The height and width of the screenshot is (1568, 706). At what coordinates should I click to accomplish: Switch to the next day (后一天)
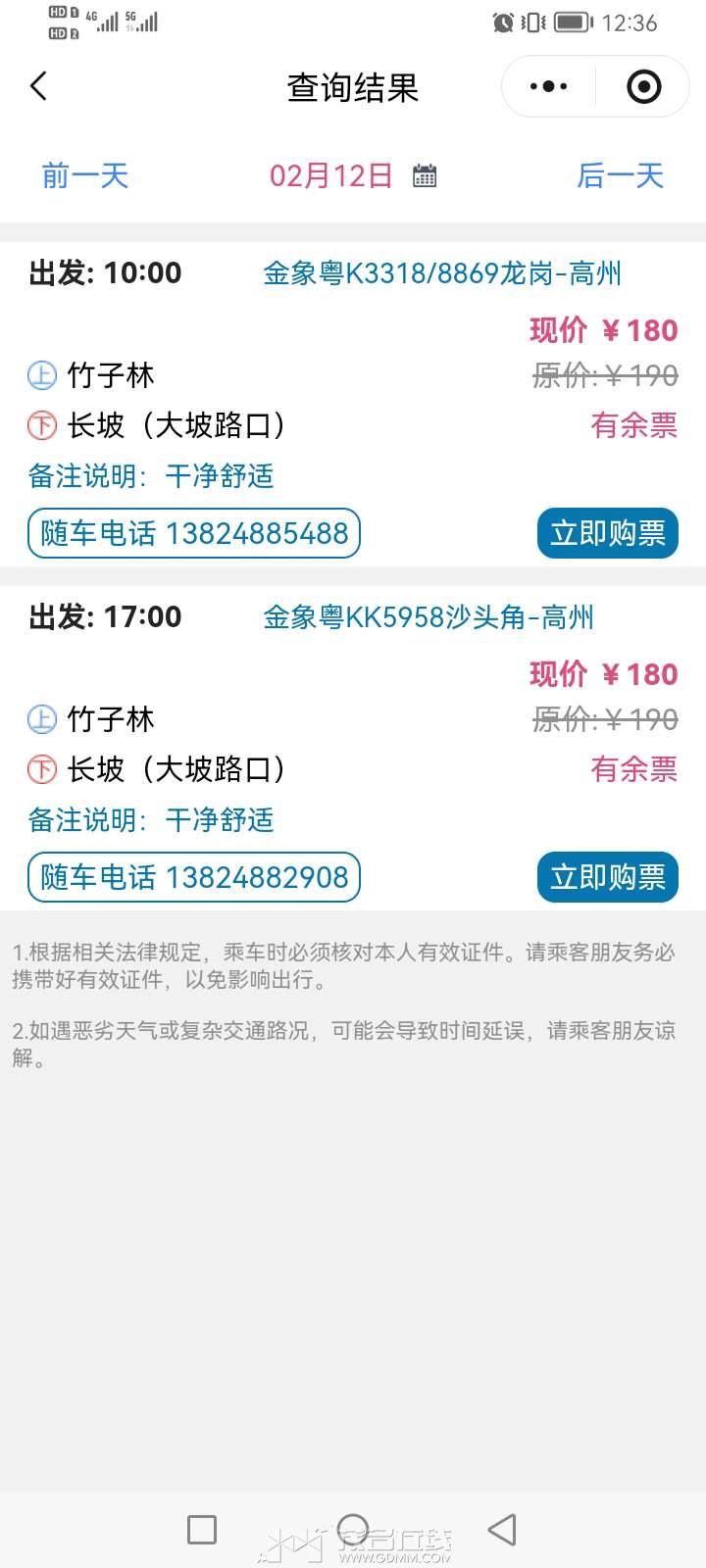[620, 176]
